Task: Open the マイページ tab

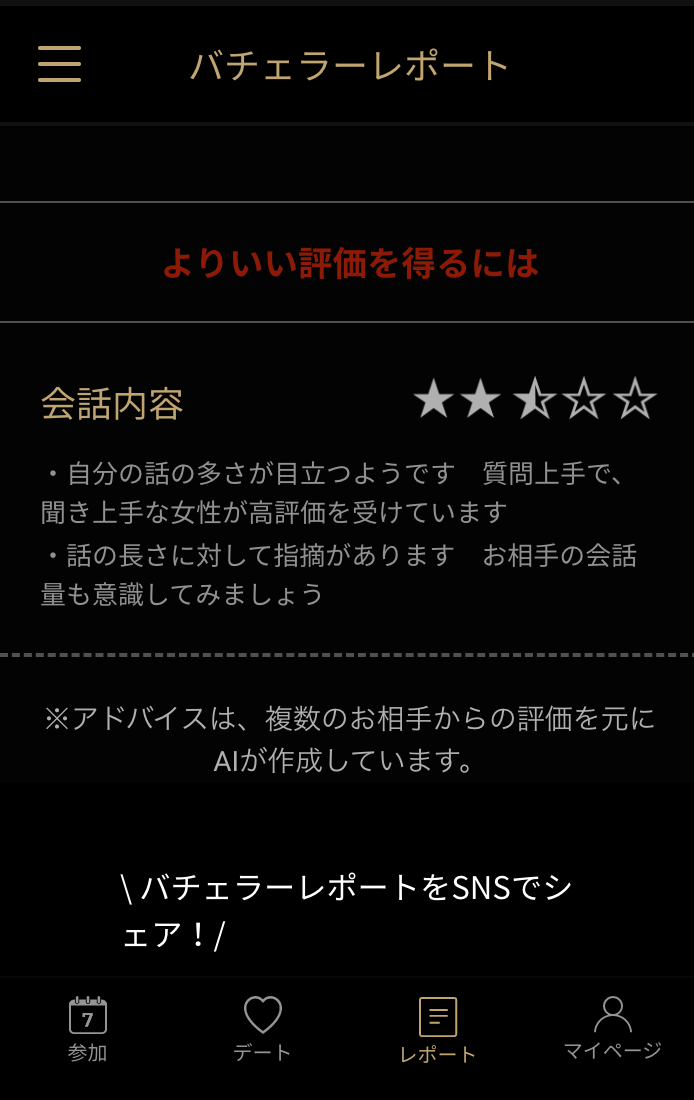Action: [x=612, y=1029]
